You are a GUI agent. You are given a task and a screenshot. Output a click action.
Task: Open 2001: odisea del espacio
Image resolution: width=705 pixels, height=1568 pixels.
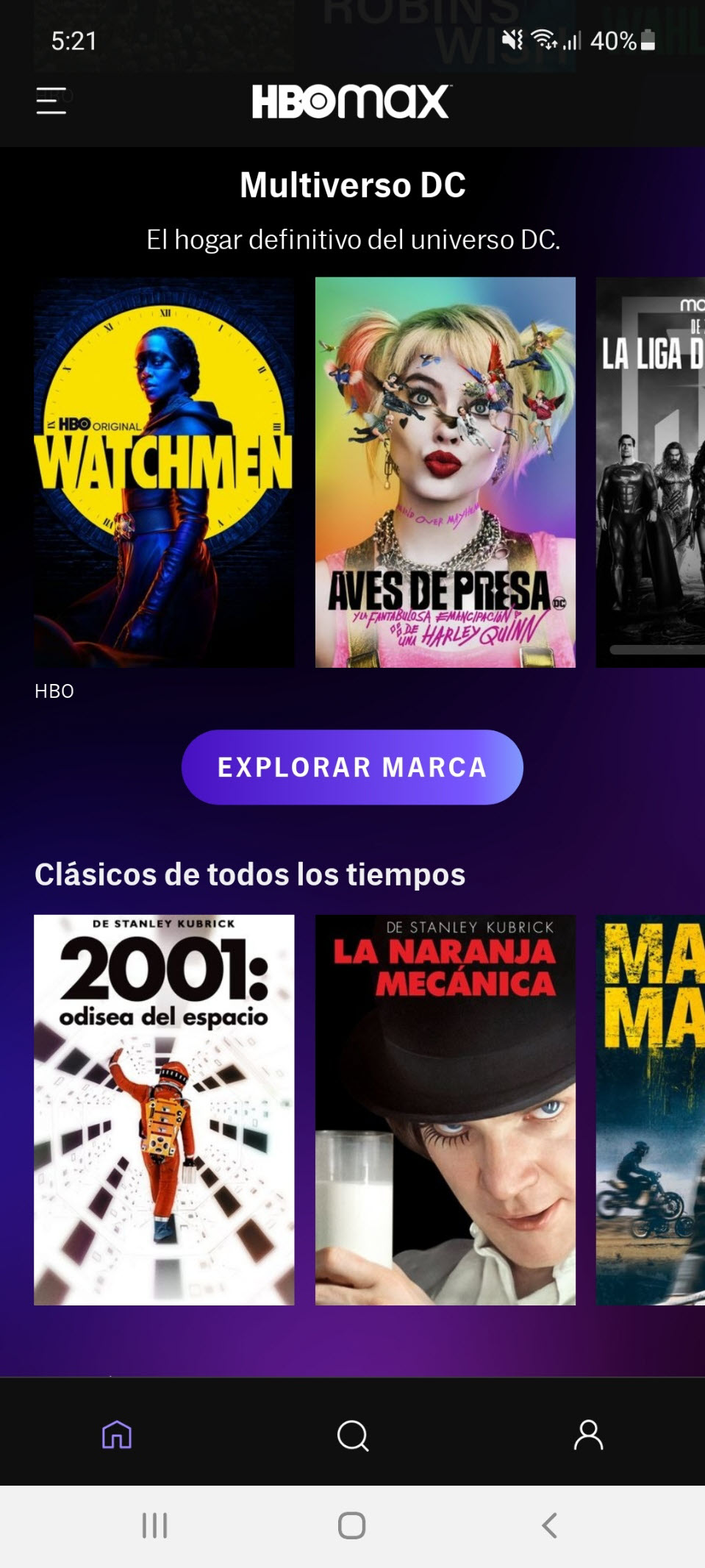164,1110
